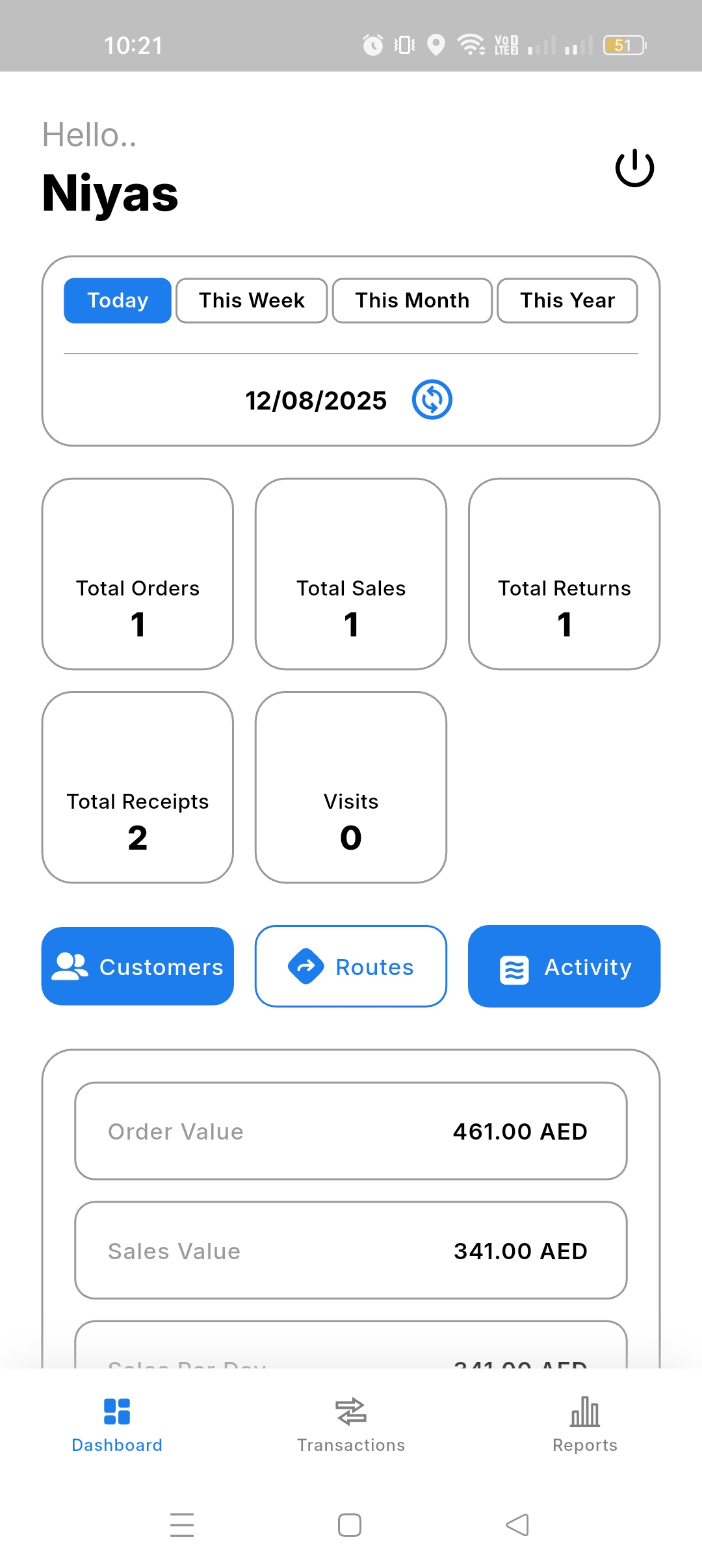Open the Customers list
Viewport: 702px width, 1568px height.
pos(138,967)
